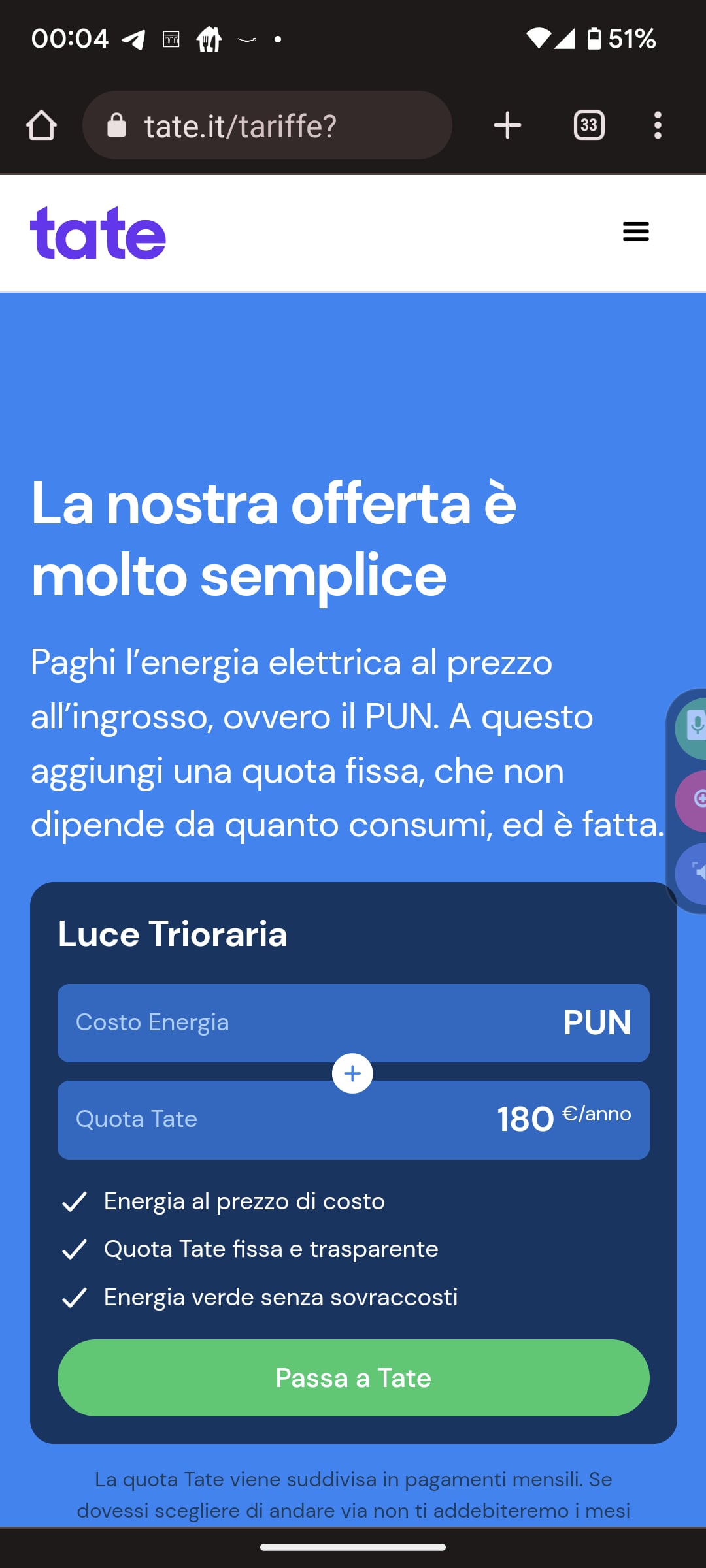Tap the speaker floating button
Screen dimensions: 706x1568
click(x=696, y=872)
